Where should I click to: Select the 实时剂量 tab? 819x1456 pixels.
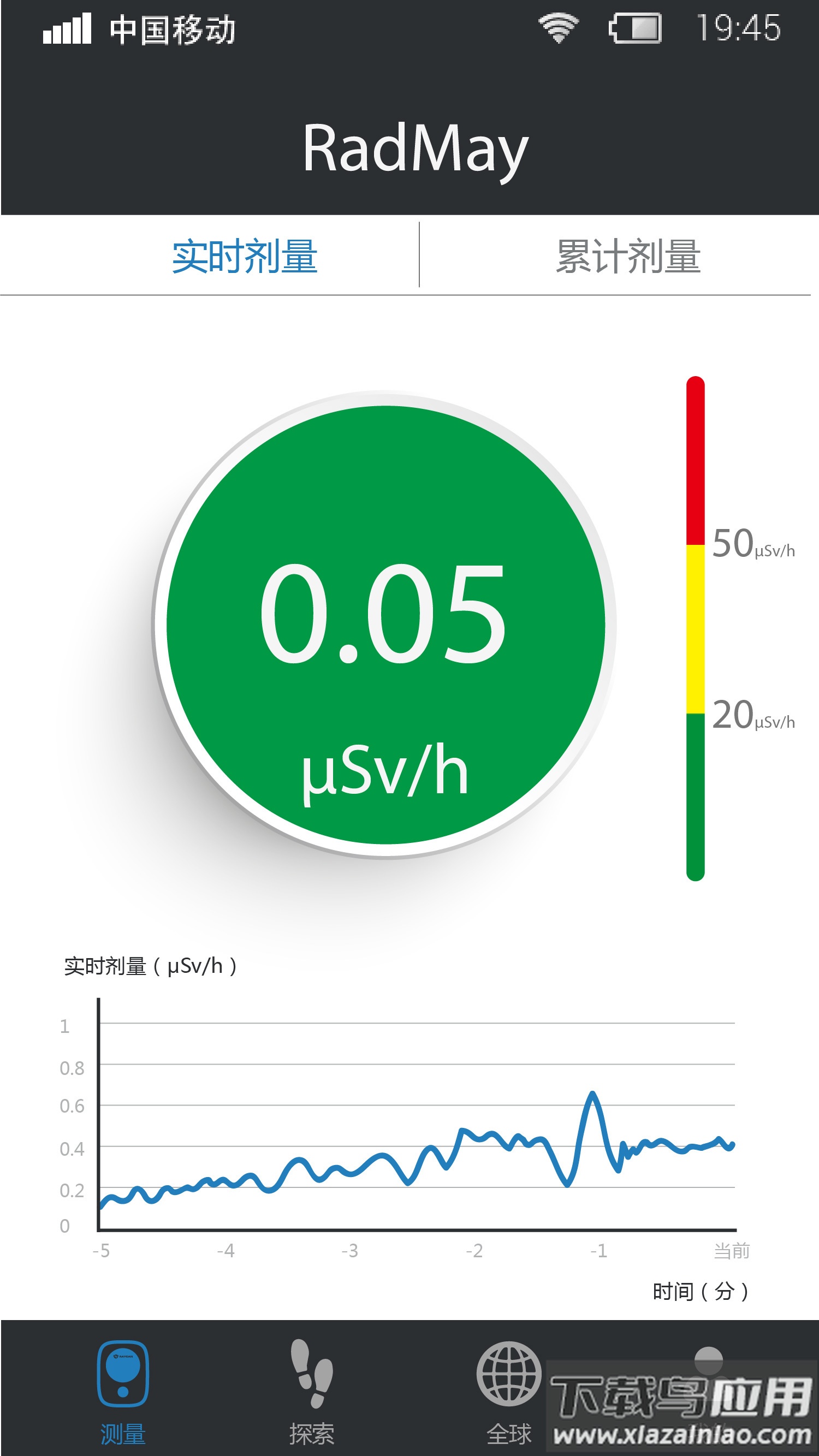245,256
